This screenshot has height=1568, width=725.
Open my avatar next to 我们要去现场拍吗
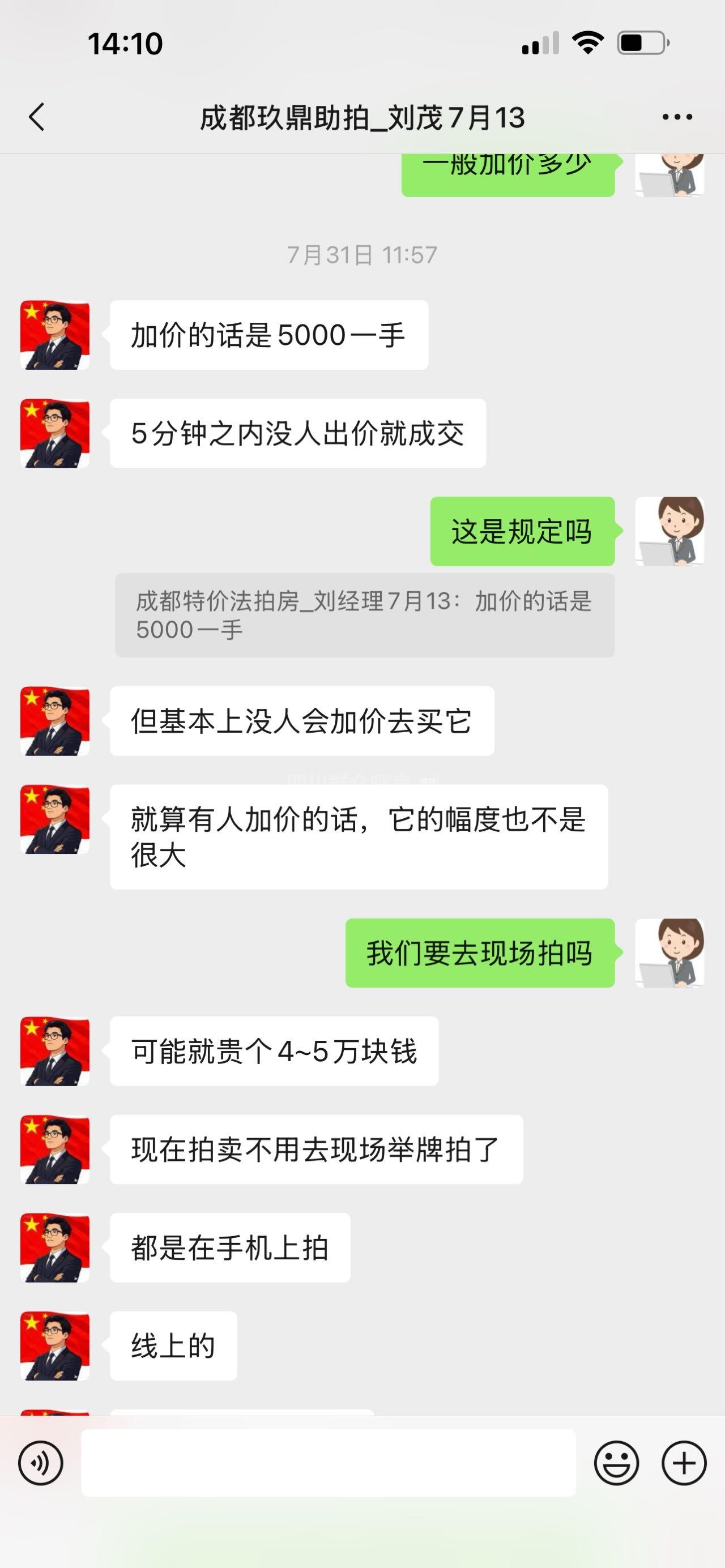click(669, 952)
